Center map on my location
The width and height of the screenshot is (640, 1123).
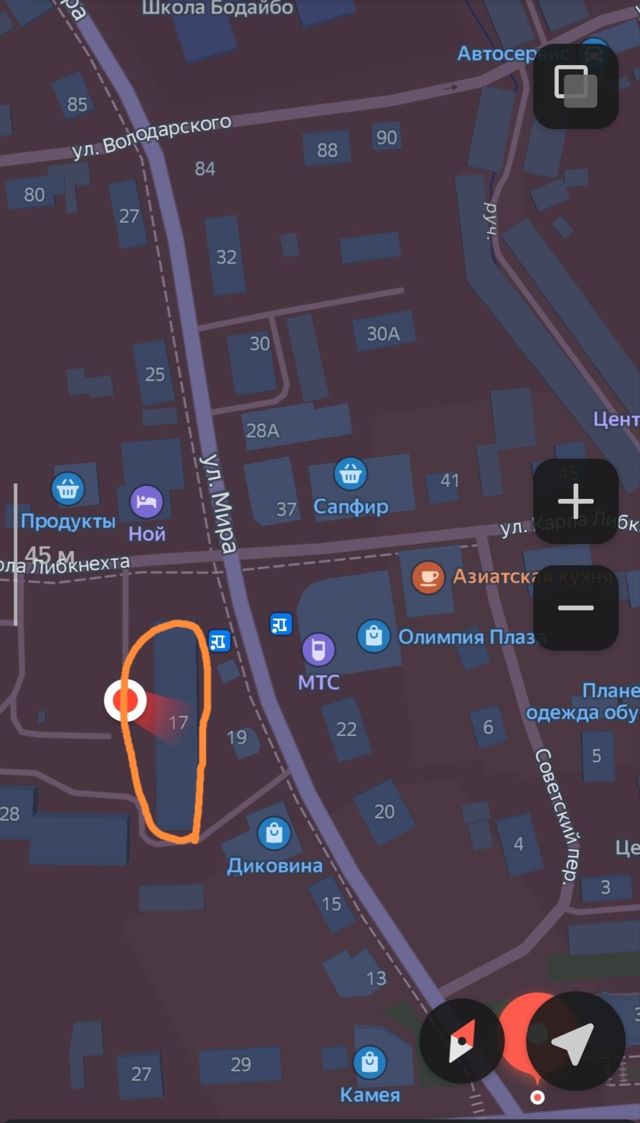point(575,1045)
